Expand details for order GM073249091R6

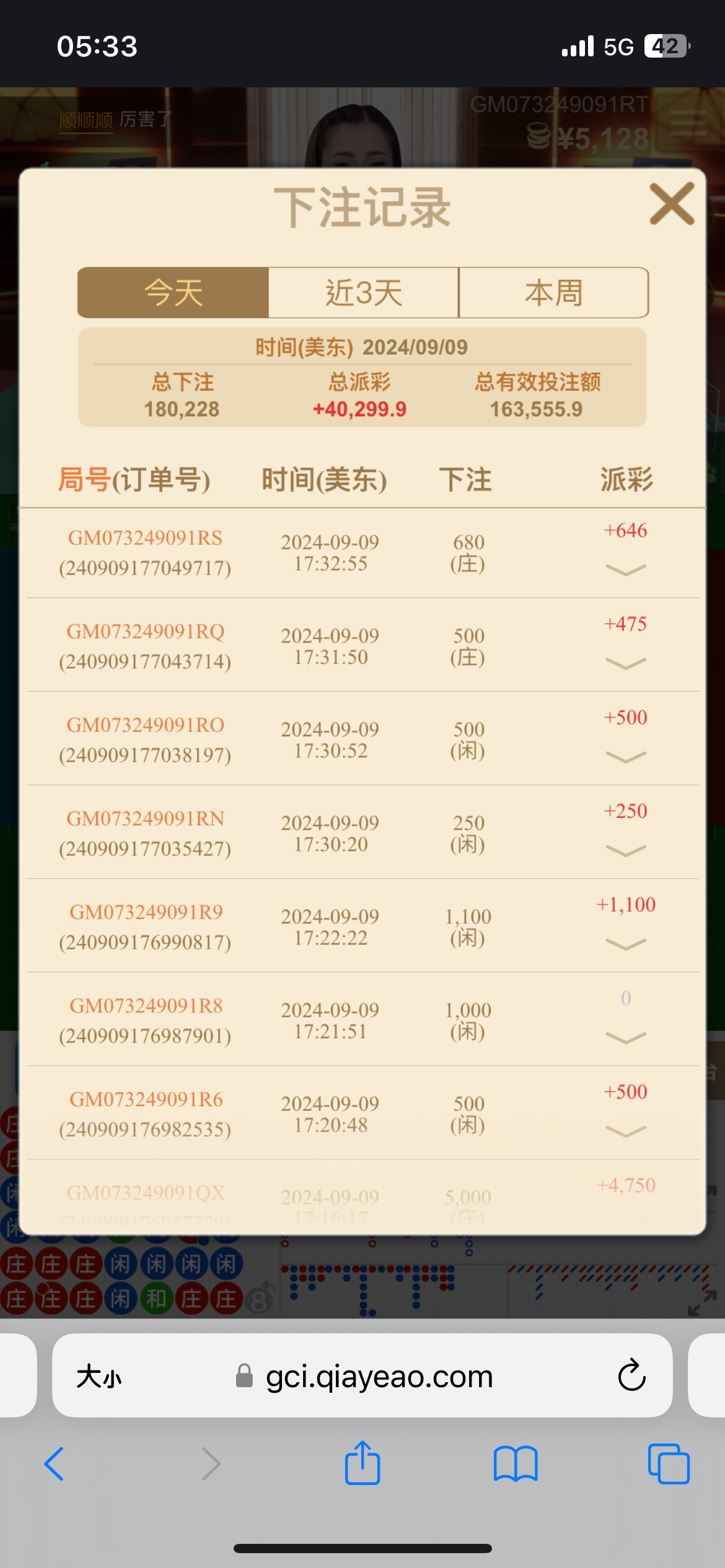pyautogui.click(x=625, y=1131)
